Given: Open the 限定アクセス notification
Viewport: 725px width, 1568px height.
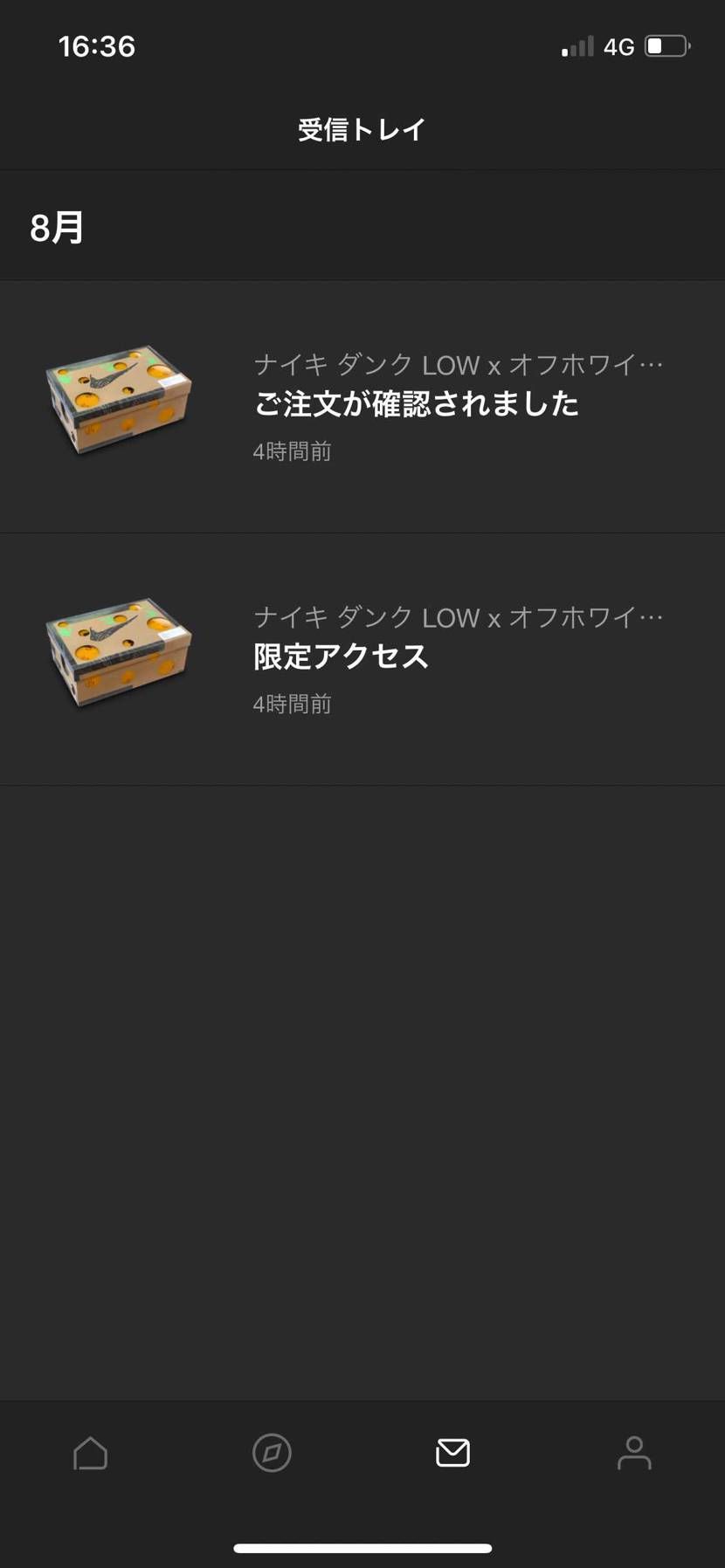Looking at the screenshot, I should 341,656.
